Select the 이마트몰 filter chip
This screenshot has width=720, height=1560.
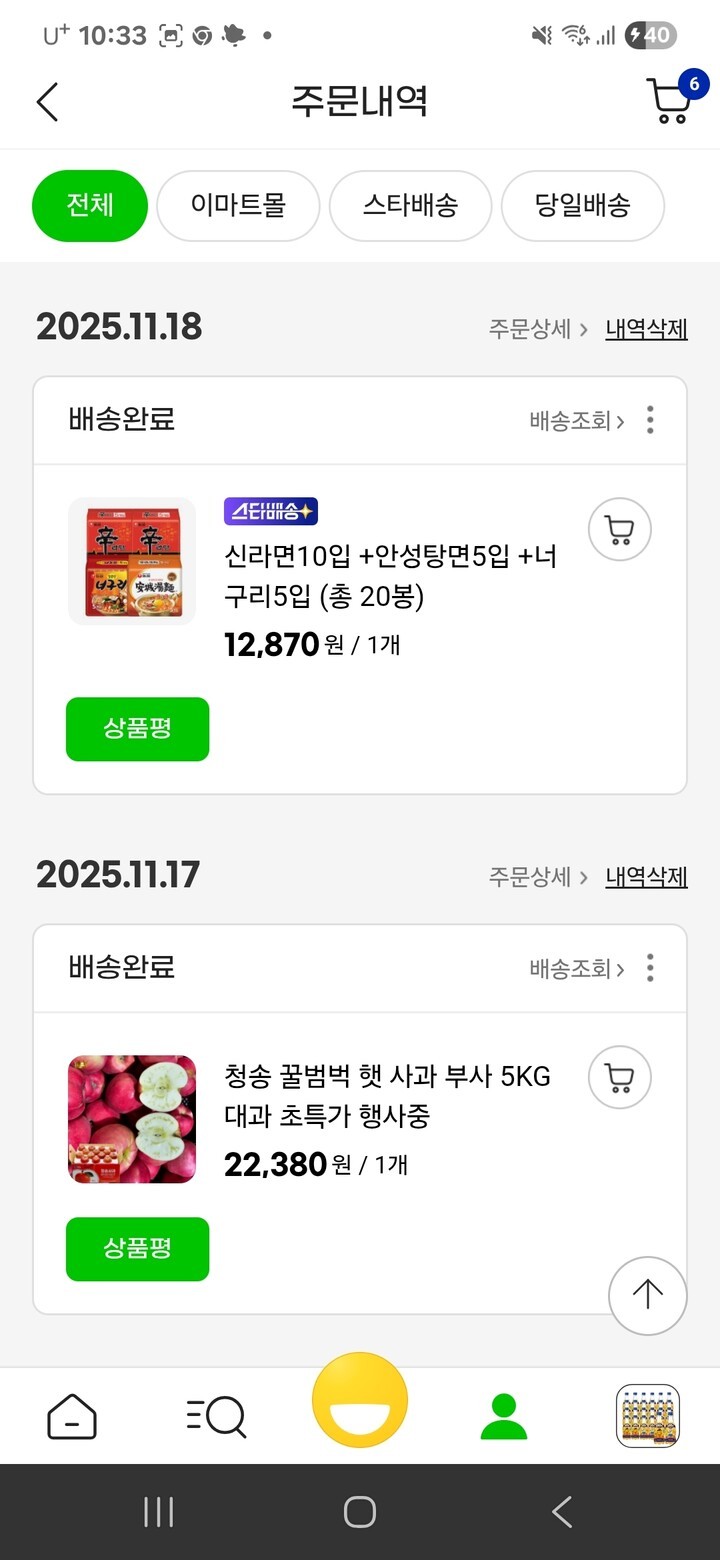(x=238, y=206)
